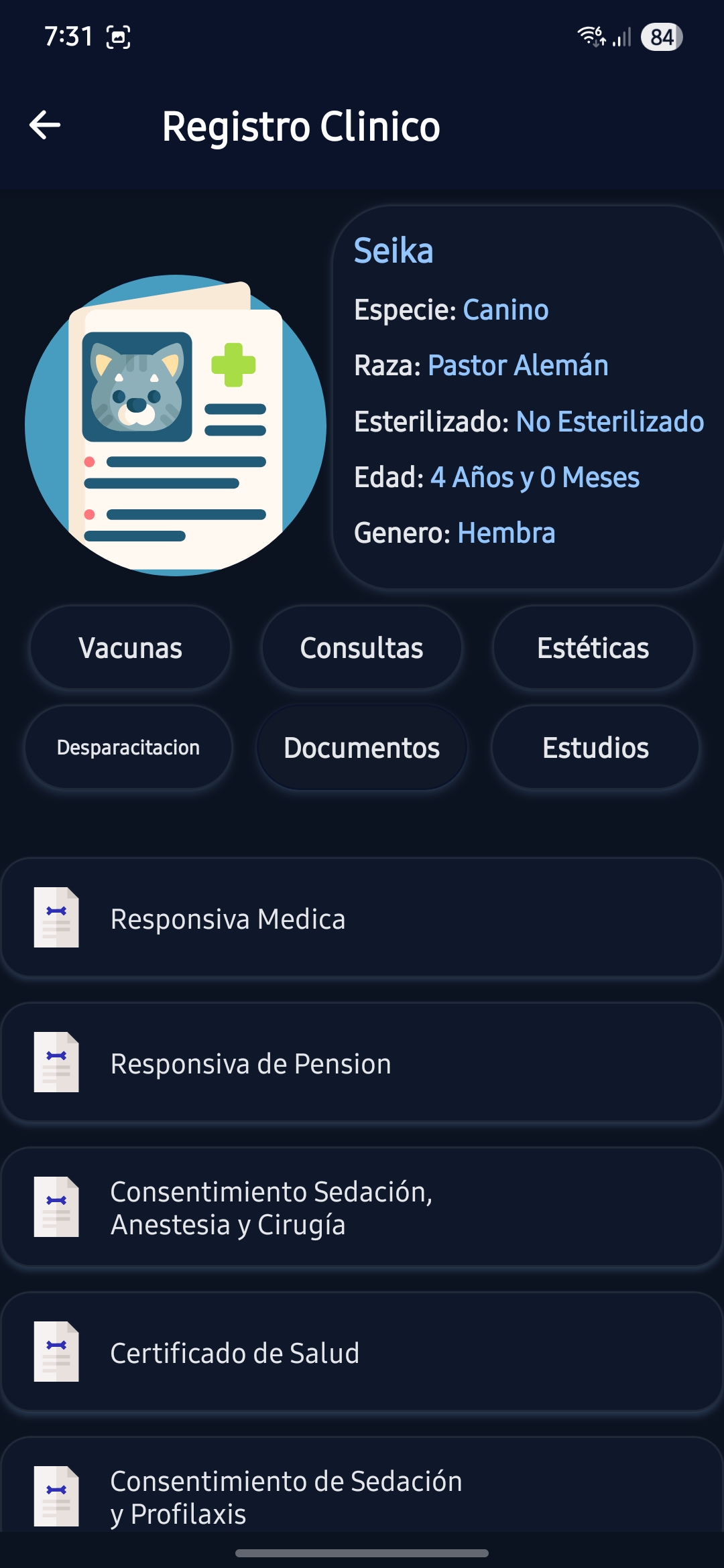Tap the back arrow to exit Registro Clinico

(44, 124)
